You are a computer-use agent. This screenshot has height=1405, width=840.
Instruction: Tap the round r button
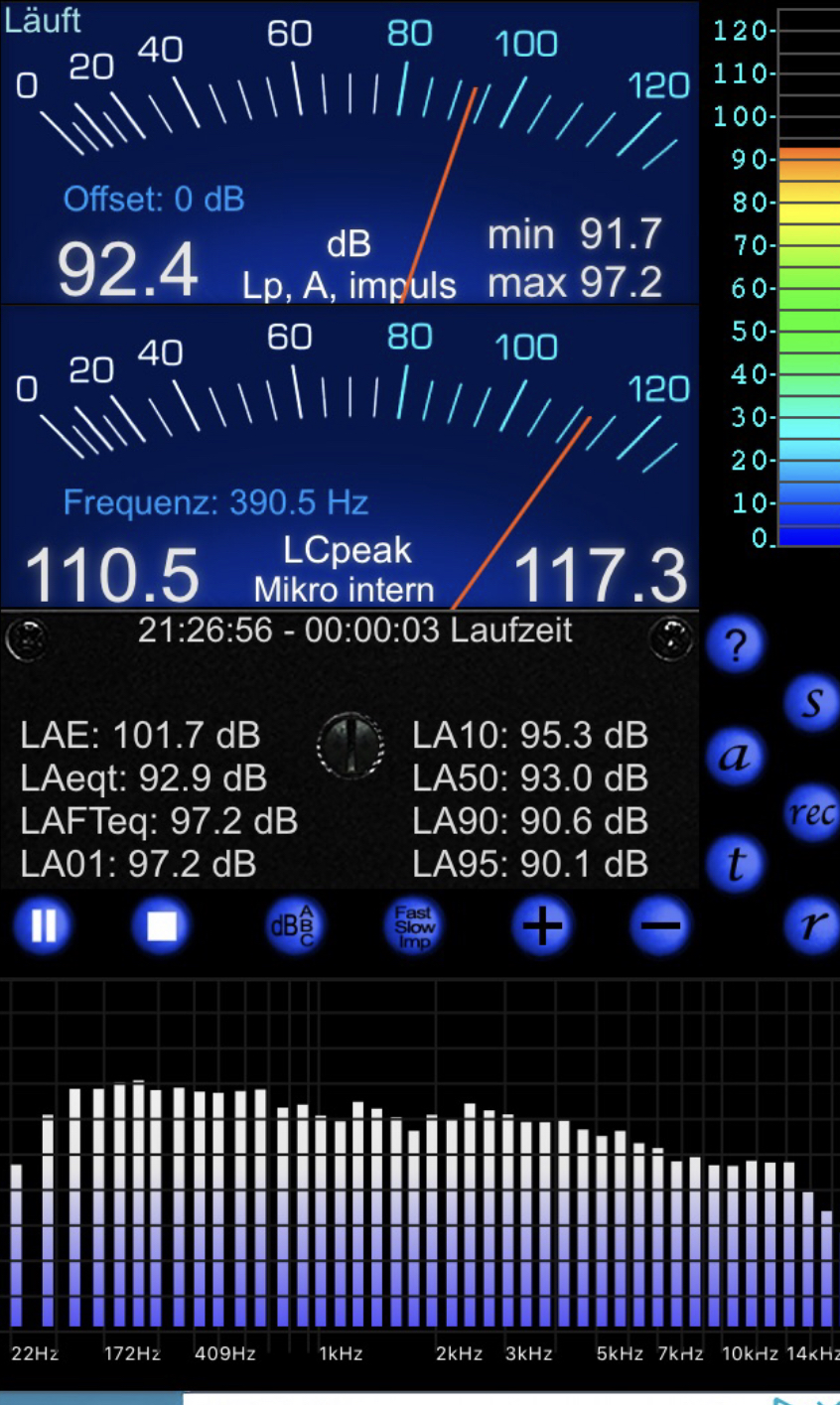pyautogui.click(x=811, y=925)
